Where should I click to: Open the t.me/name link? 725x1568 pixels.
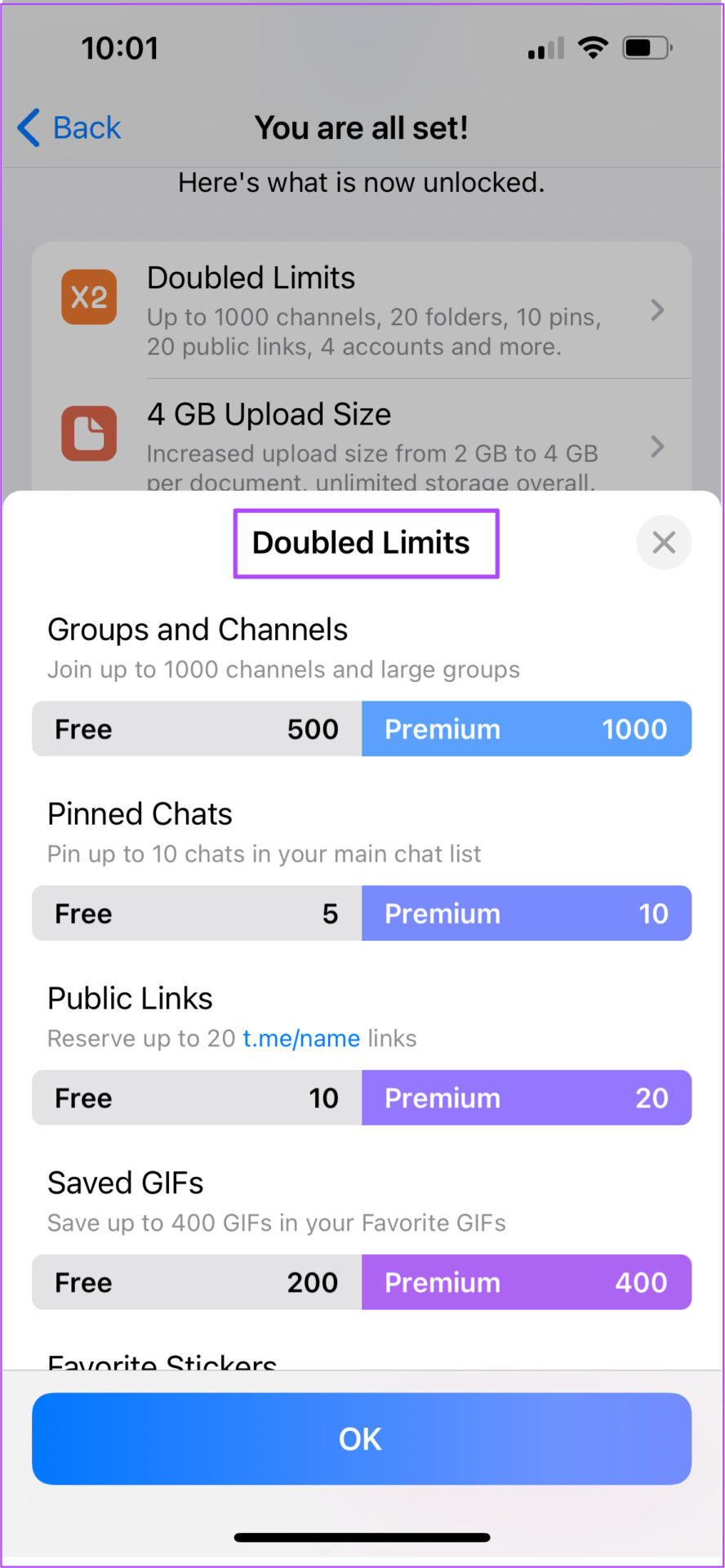click(x=301, y=1038)
